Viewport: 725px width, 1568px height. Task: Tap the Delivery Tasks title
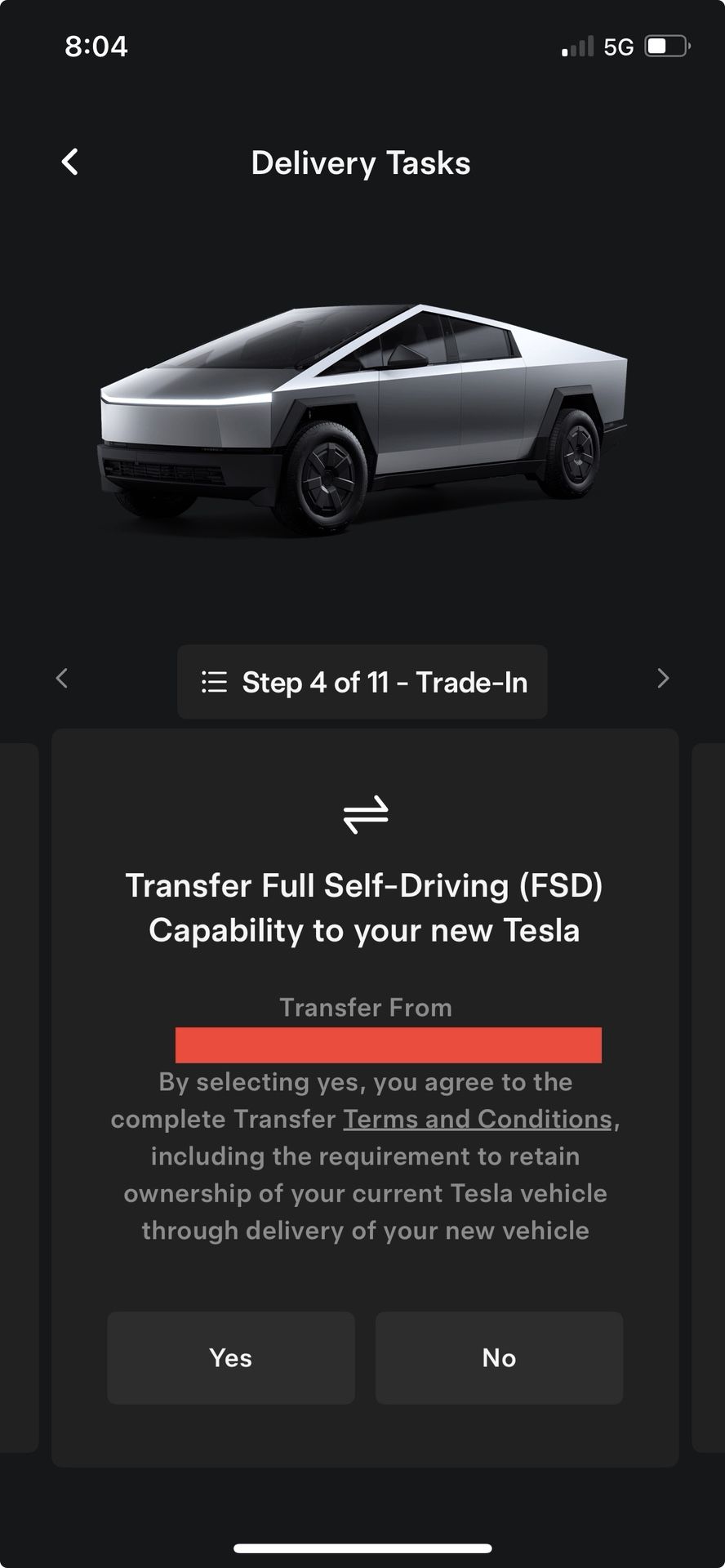[360, 163]
